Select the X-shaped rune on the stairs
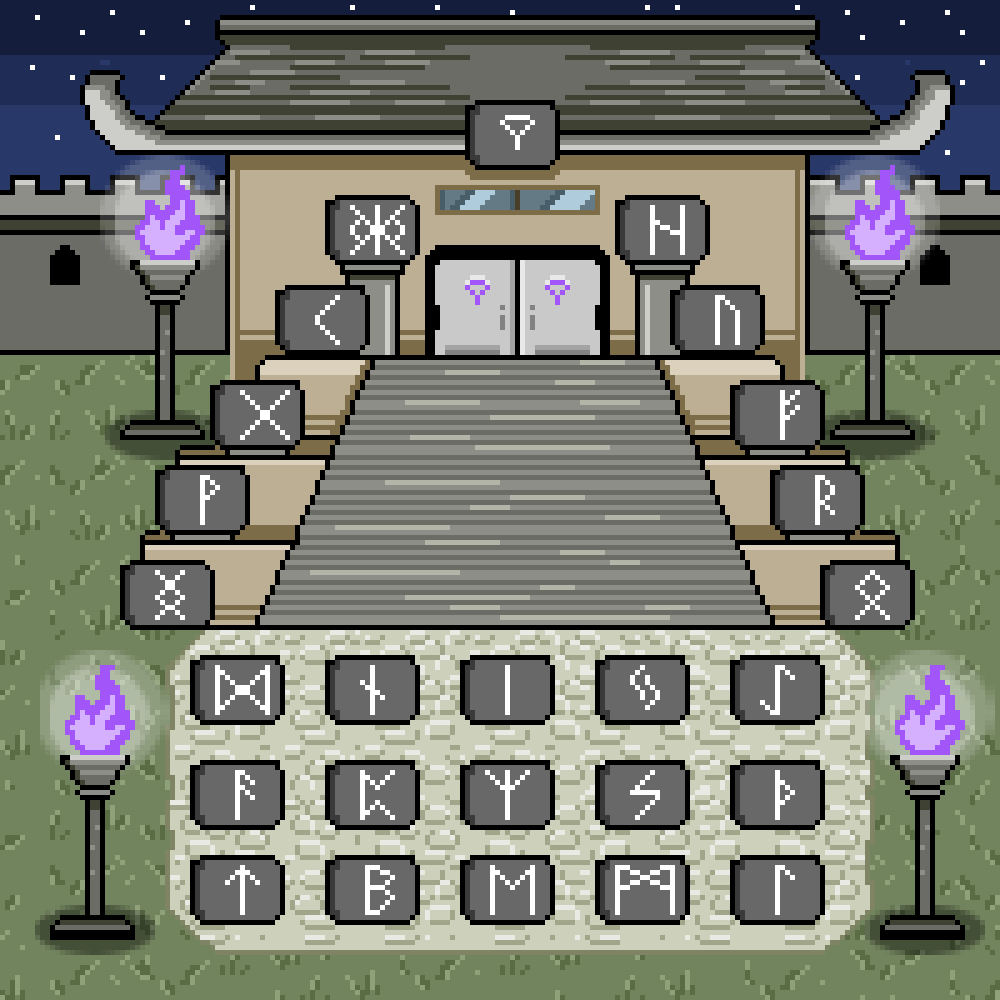The image size is (1000, 1000). [x=258, y=414]
